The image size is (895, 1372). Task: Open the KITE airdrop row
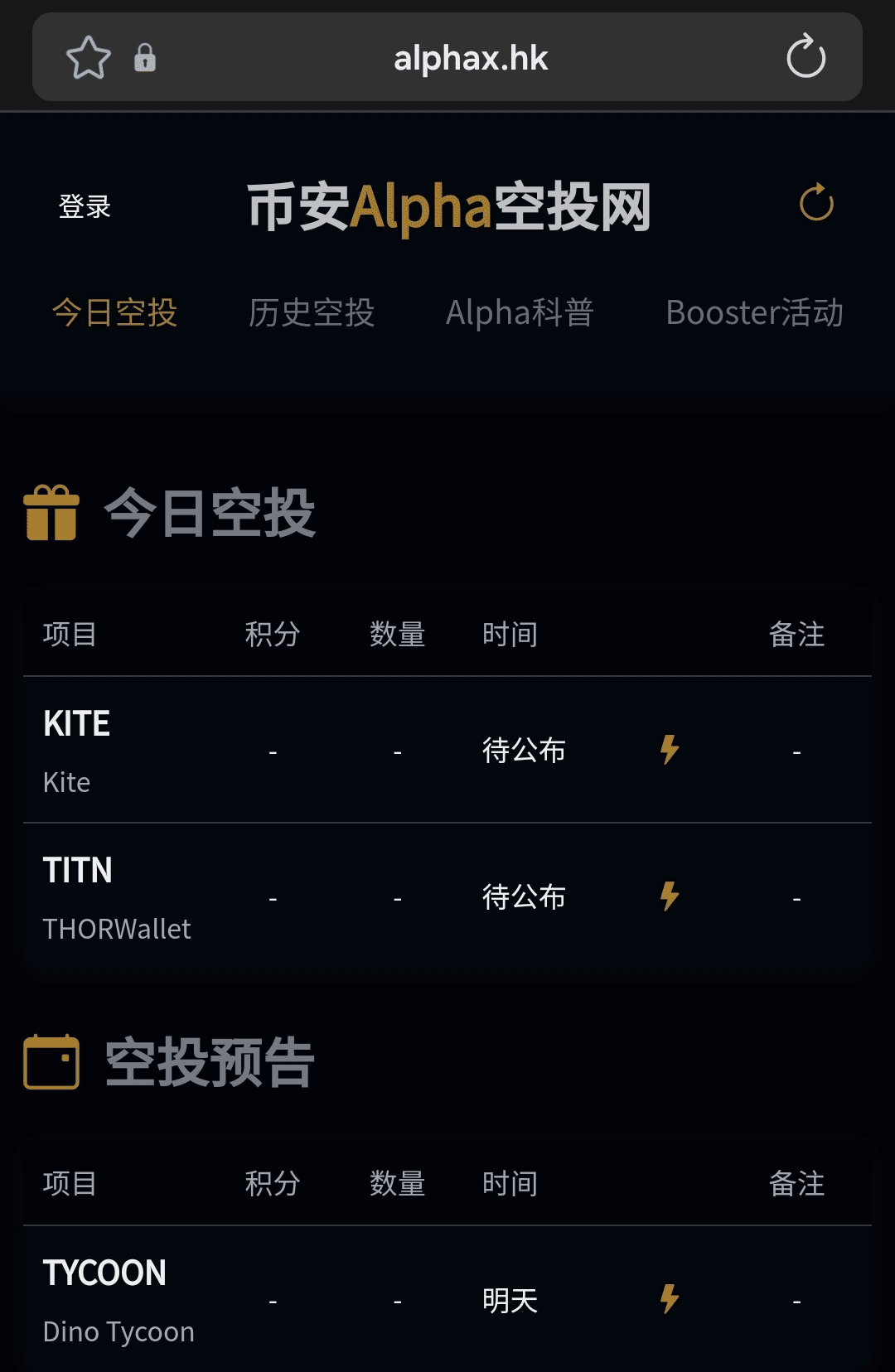[77, 724]
